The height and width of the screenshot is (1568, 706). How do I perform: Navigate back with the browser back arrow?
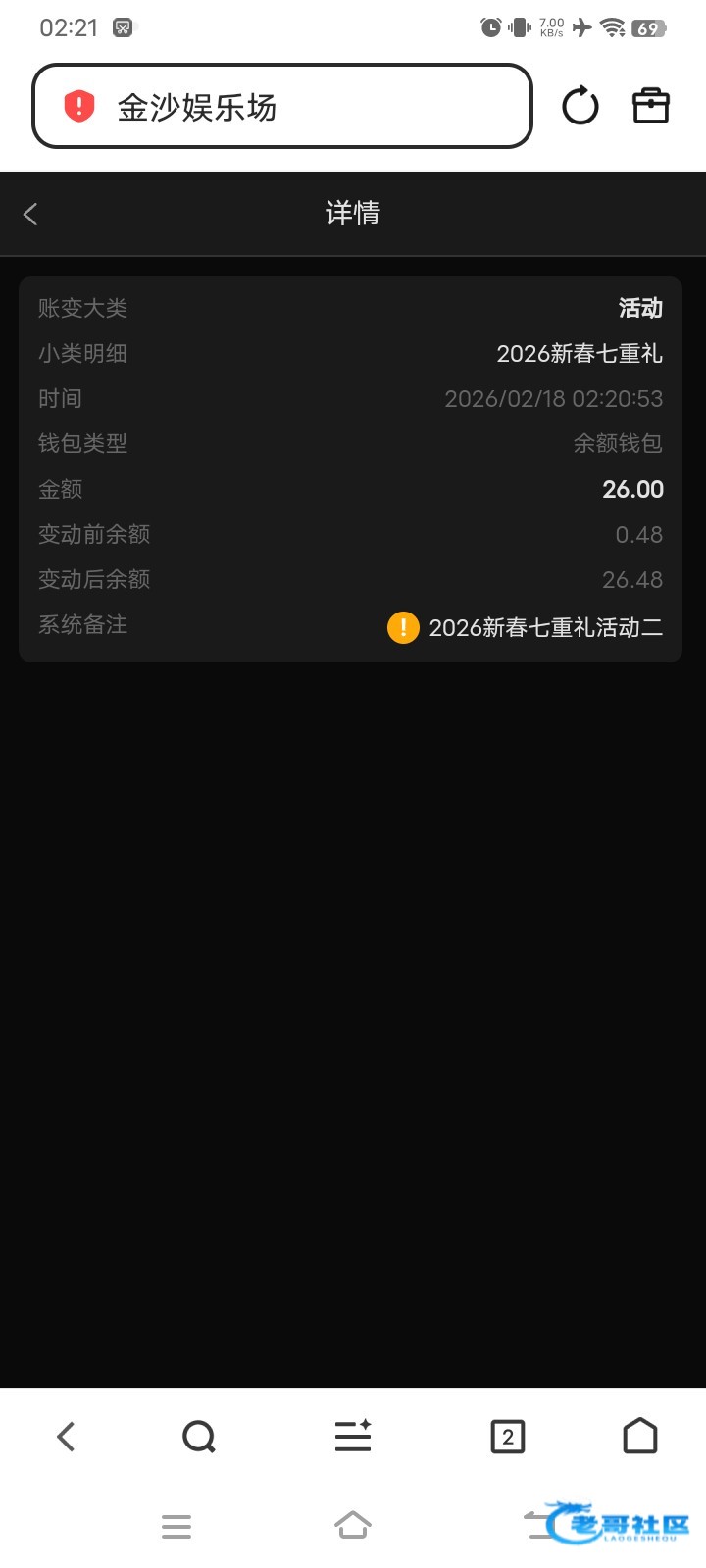[66, 1437]
